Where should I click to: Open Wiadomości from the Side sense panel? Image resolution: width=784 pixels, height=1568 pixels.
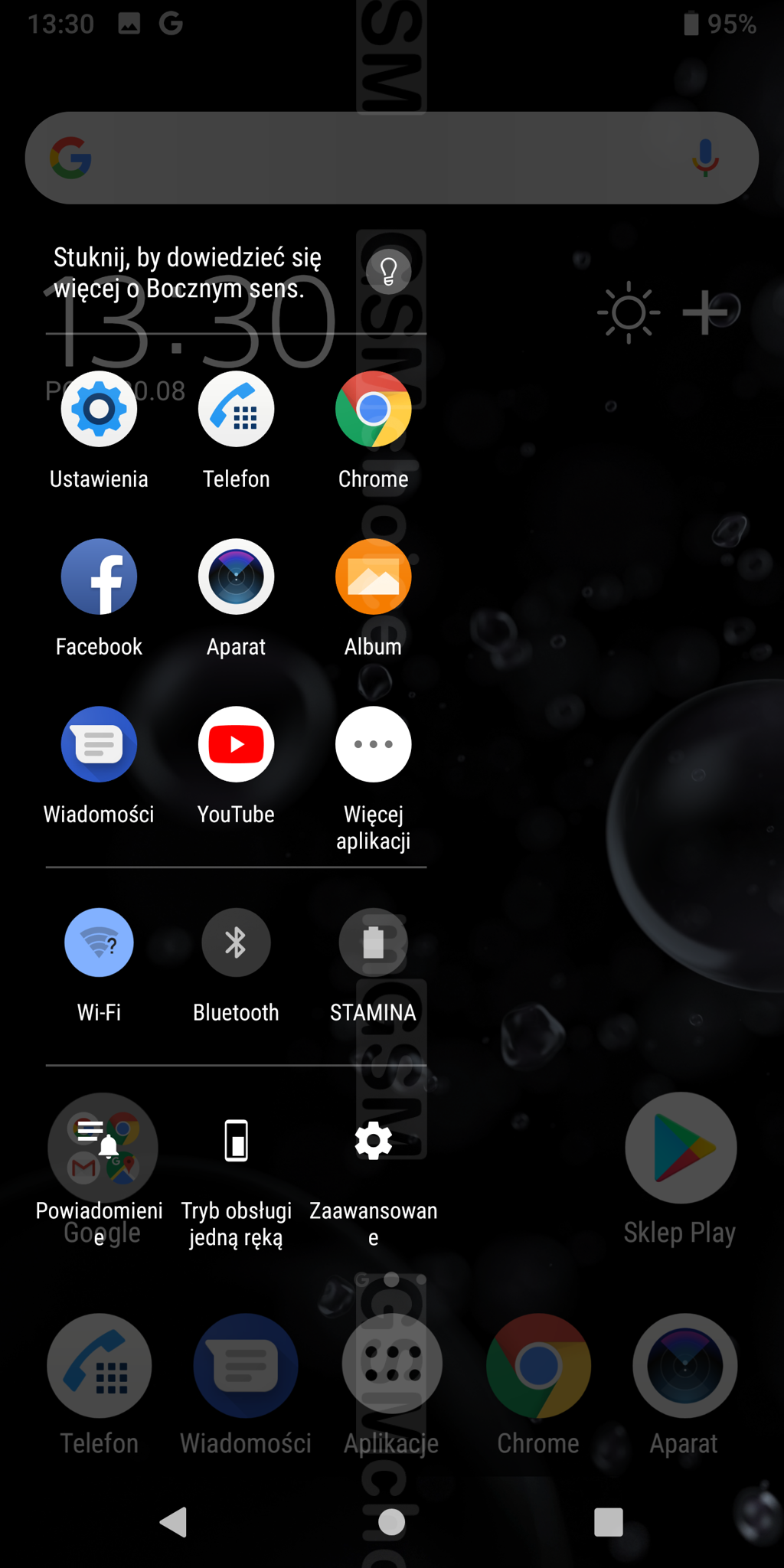coord(99,745)
